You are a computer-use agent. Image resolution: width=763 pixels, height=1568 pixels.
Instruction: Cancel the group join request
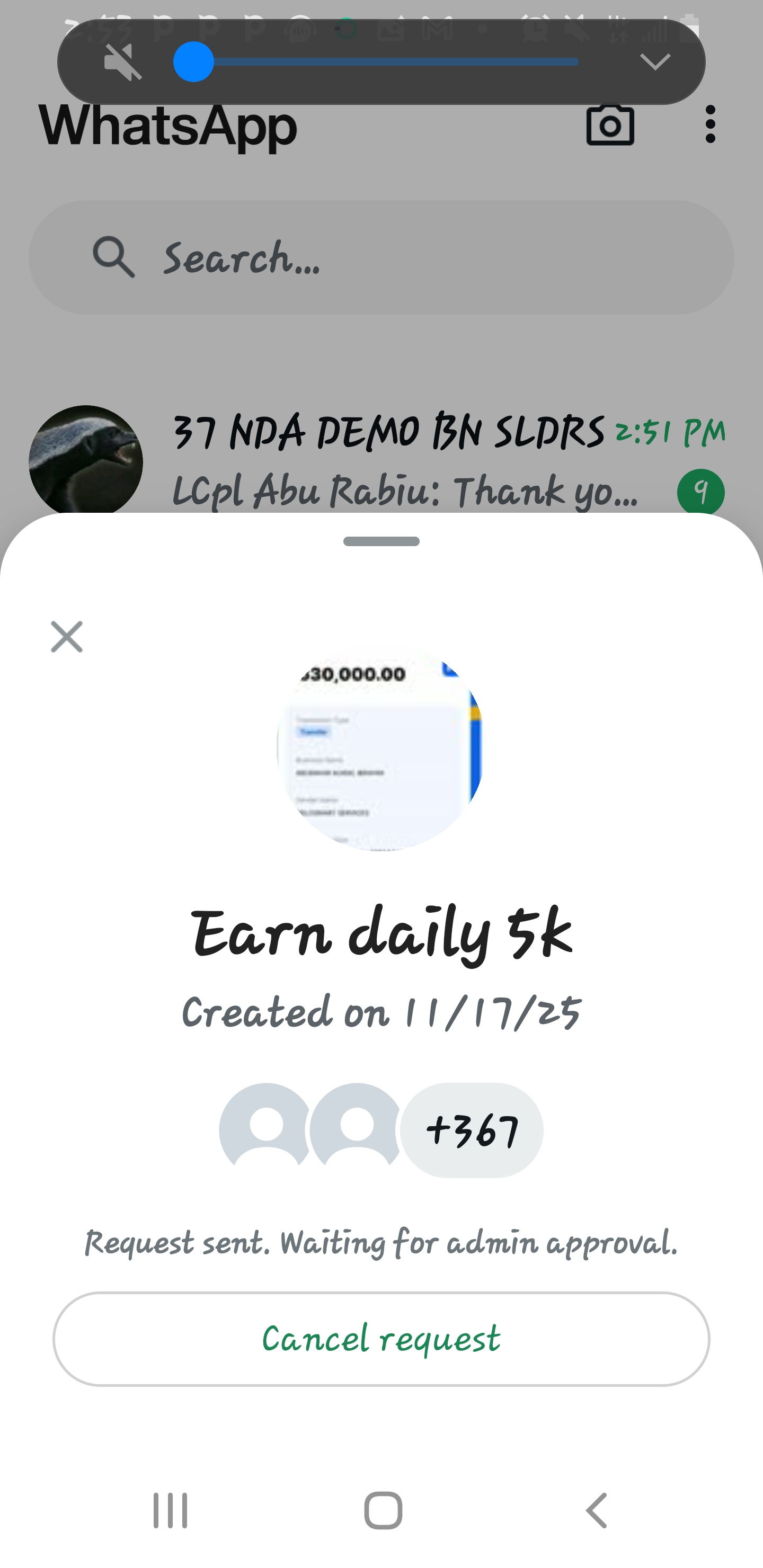coord(381,1339)
